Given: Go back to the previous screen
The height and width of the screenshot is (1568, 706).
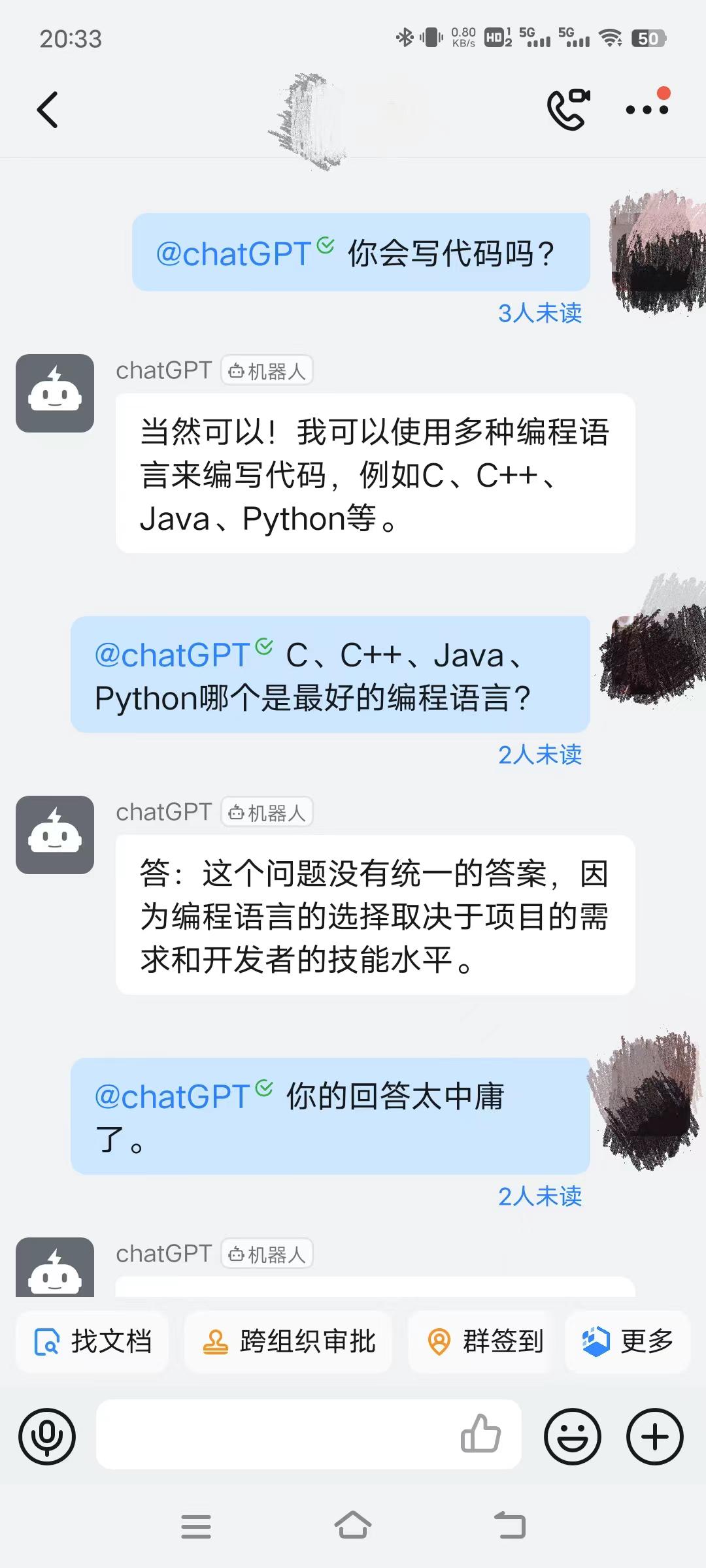Looking at the screenshot, I should point(48,110).
